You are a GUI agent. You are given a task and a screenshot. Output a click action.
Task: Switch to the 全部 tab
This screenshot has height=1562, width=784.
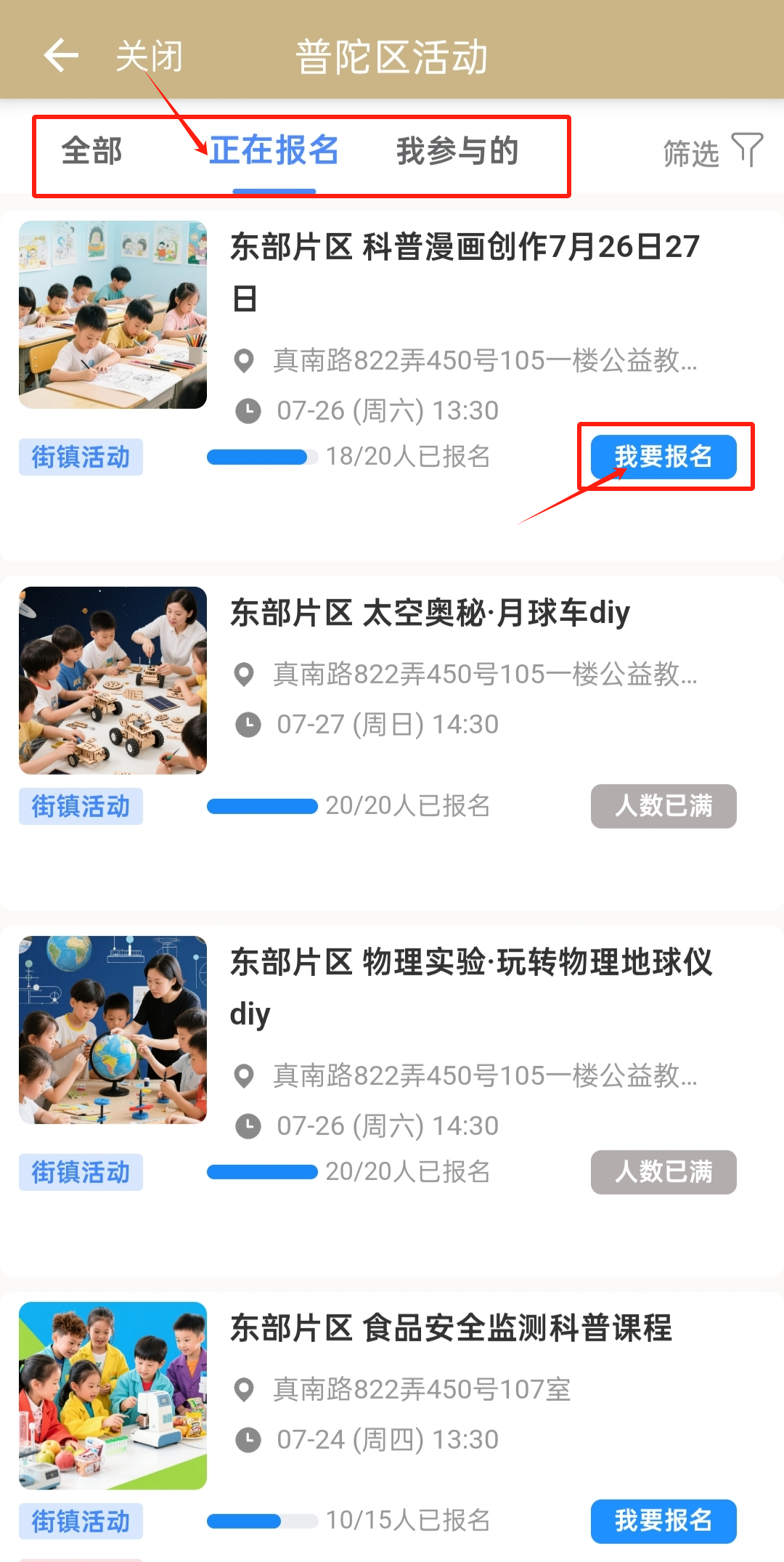tap(91, 151)
